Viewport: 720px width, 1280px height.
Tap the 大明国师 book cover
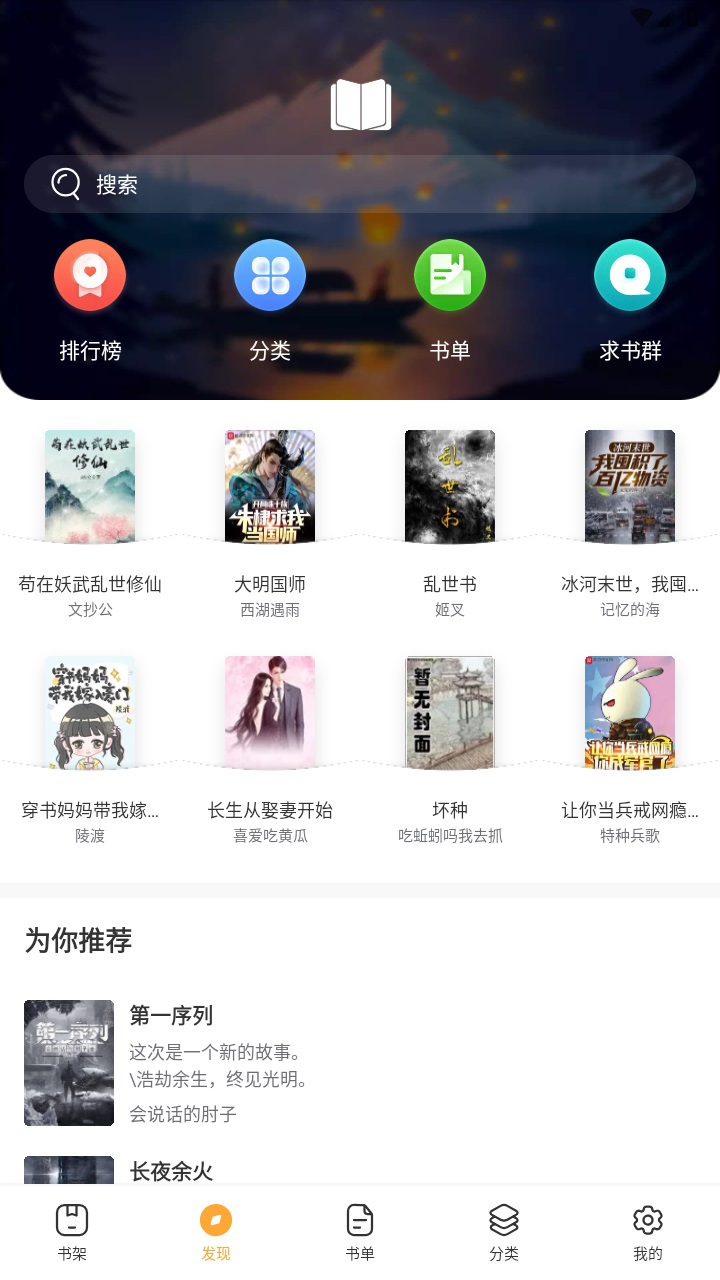(x=269, y=487)
